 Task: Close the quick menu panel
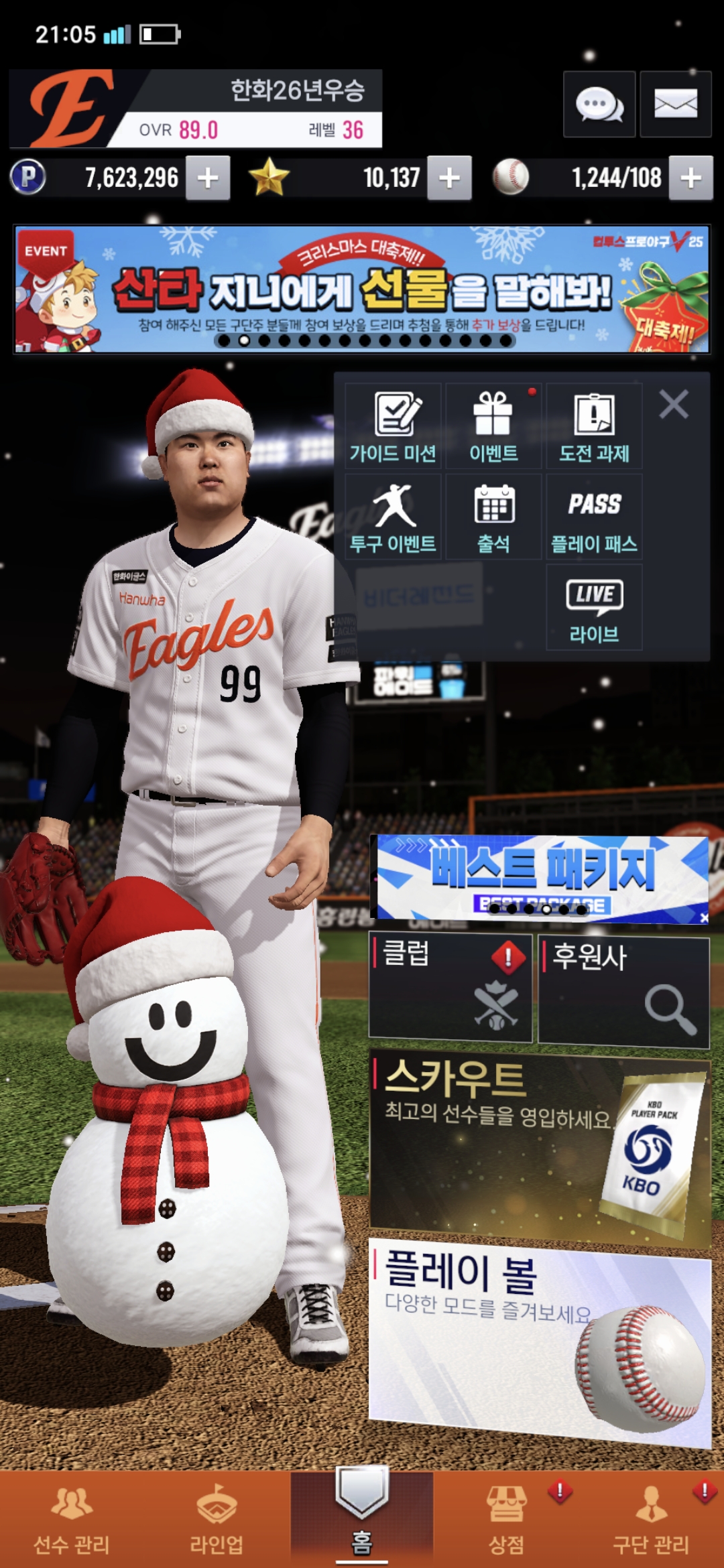(x=673, y=405)
